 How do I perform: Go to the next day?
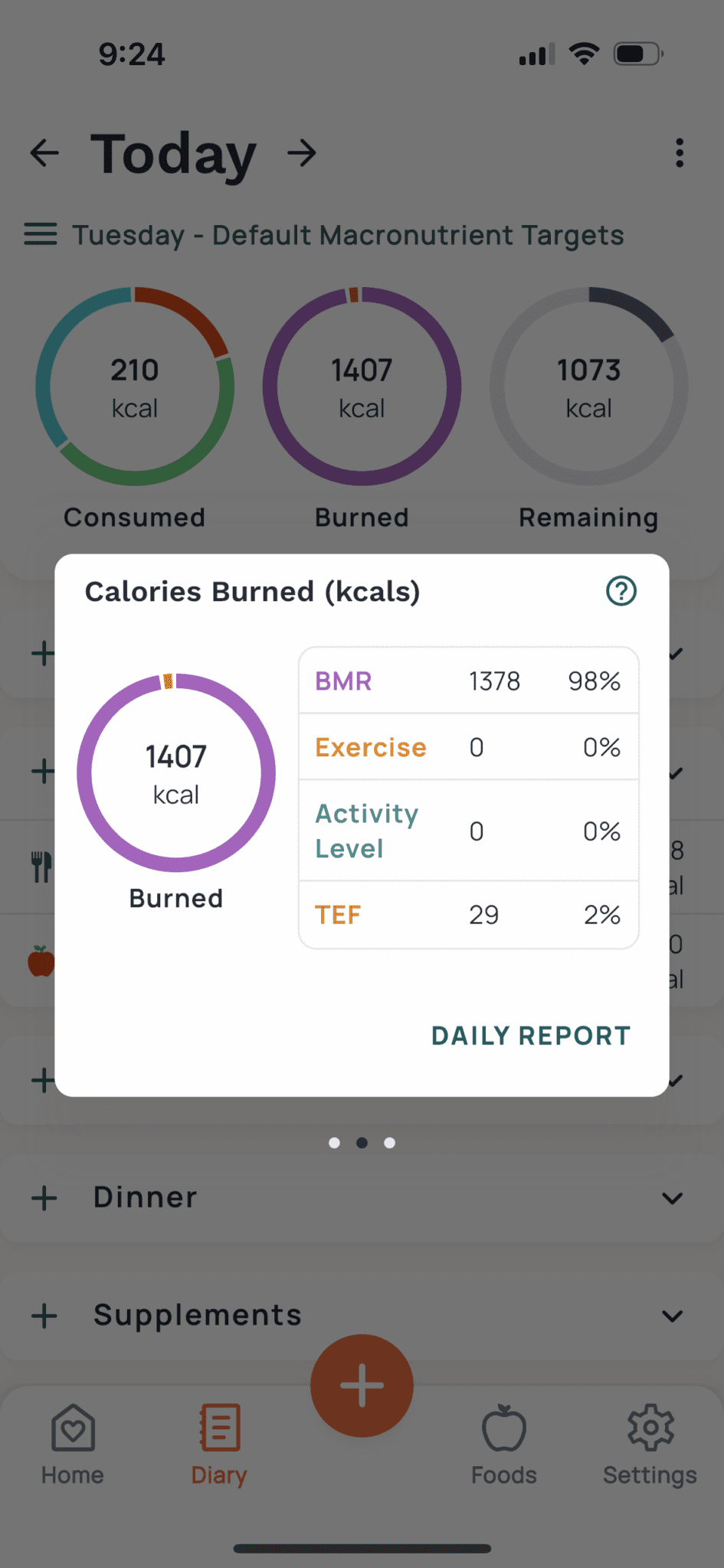coord(302,153)
